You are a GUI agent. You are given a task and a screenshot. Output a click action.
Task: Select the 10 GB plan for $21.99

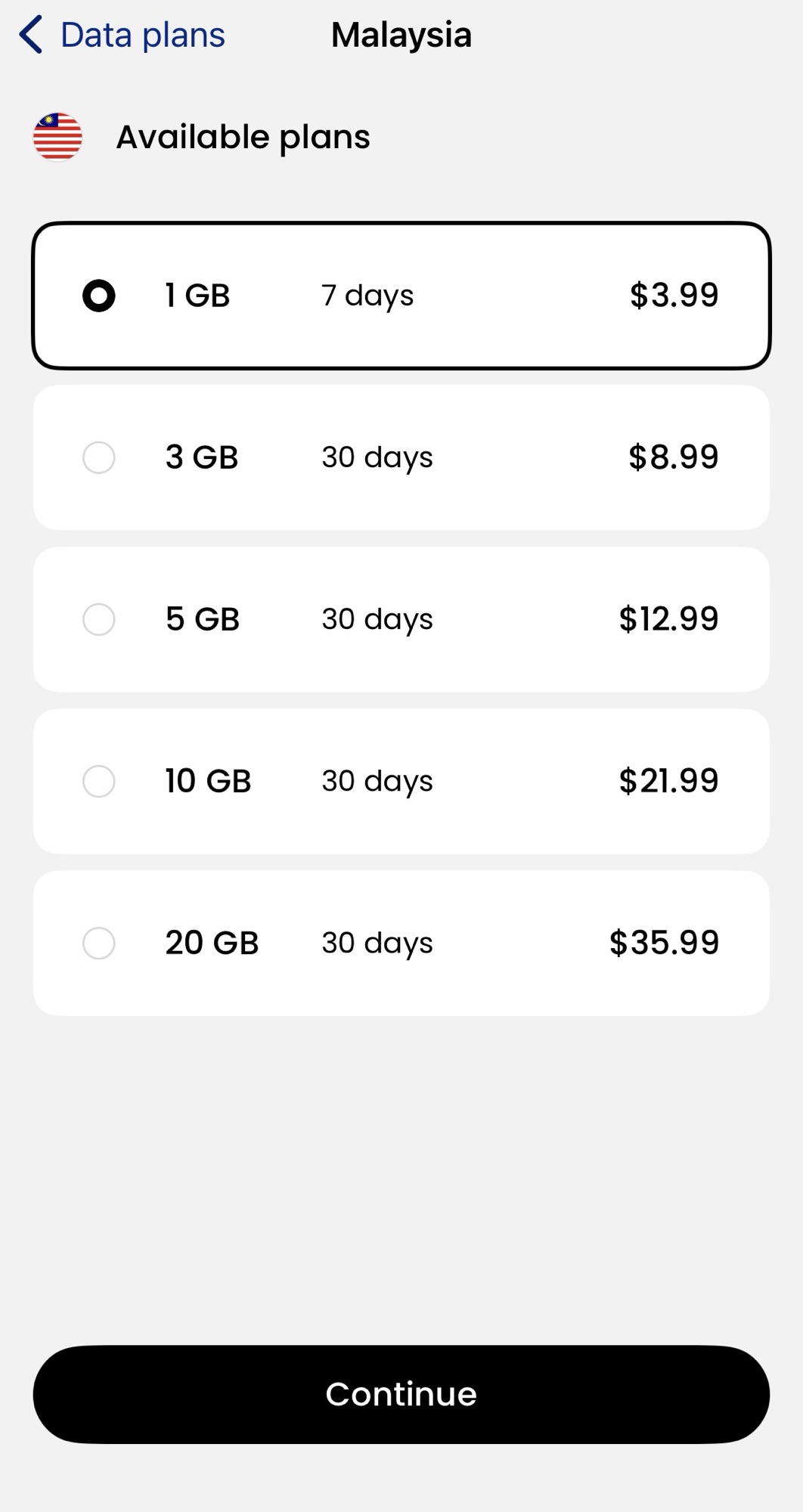(401, 781)
